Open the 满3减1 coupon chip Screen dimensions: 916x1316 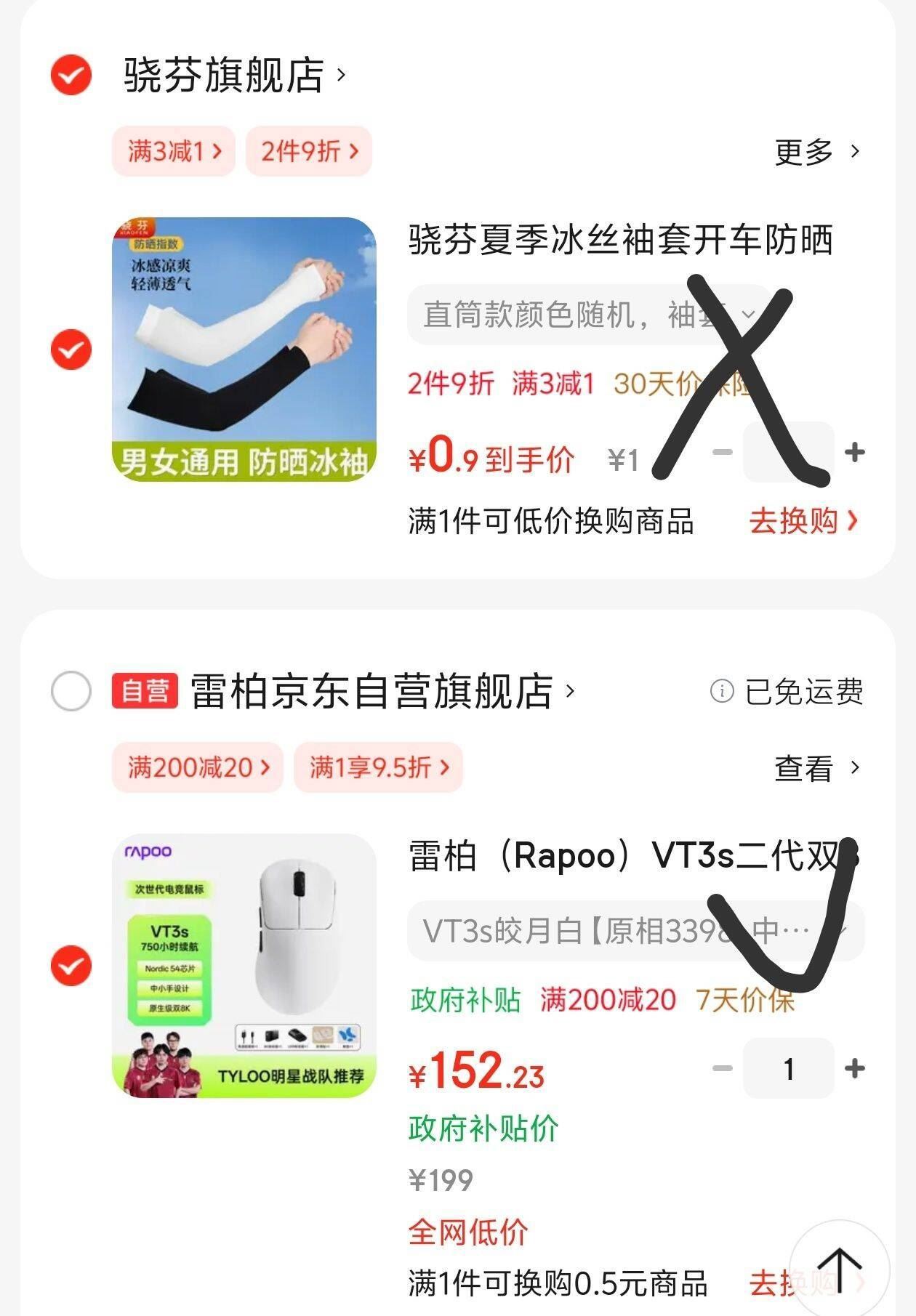click(174, 151)
